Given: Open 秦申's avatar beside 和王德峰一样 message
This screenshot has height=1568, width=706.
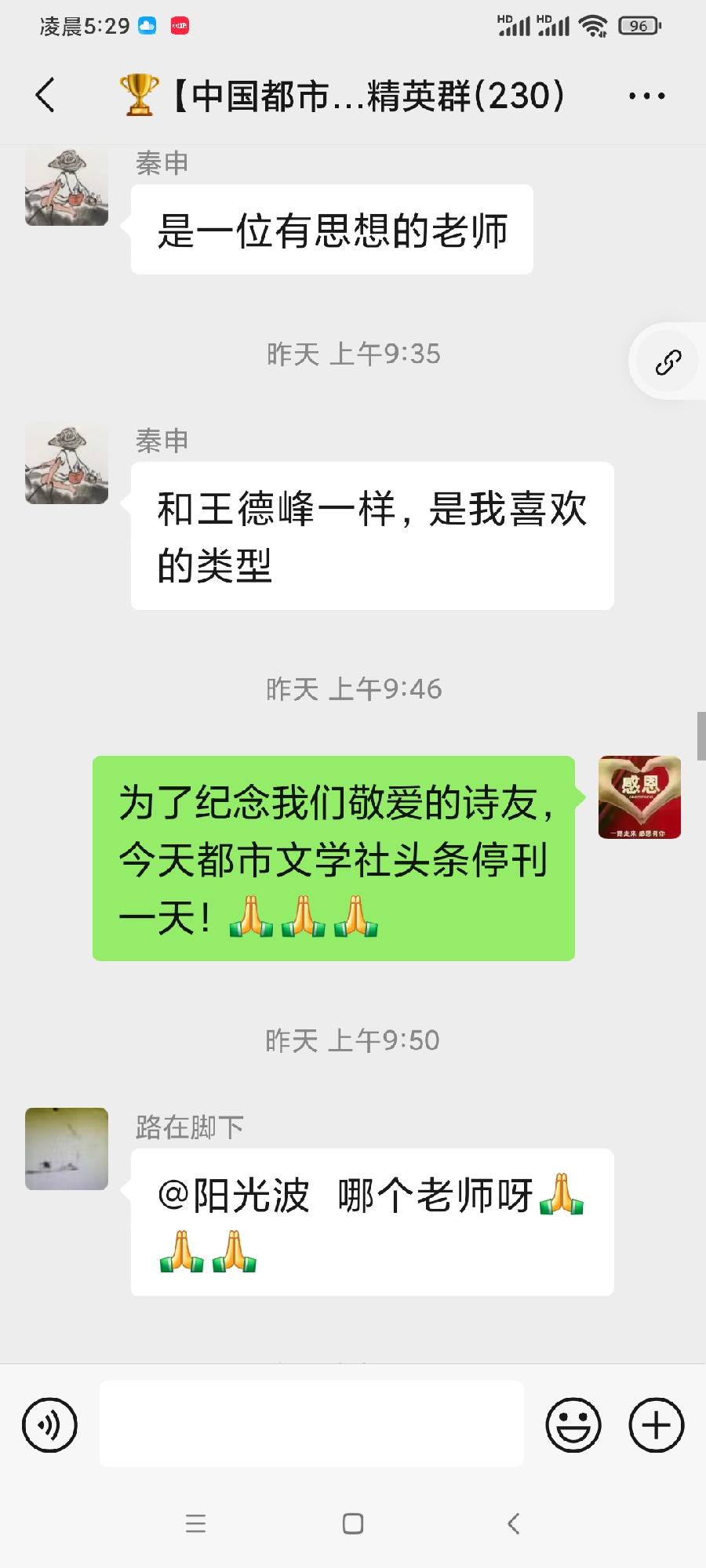Looking at the screenshot, I should pos(67,463).
